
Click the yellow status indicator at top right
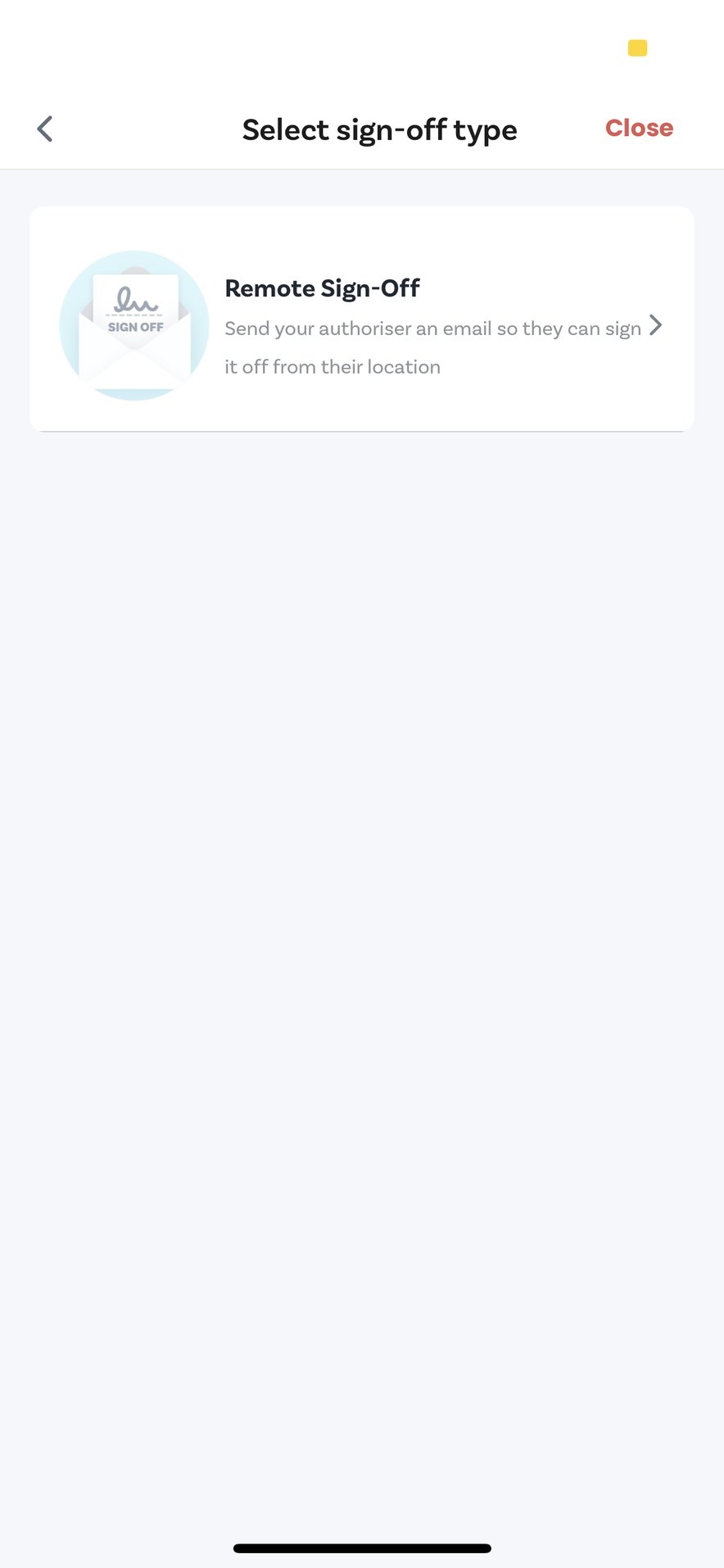click(x=636, y=48)
